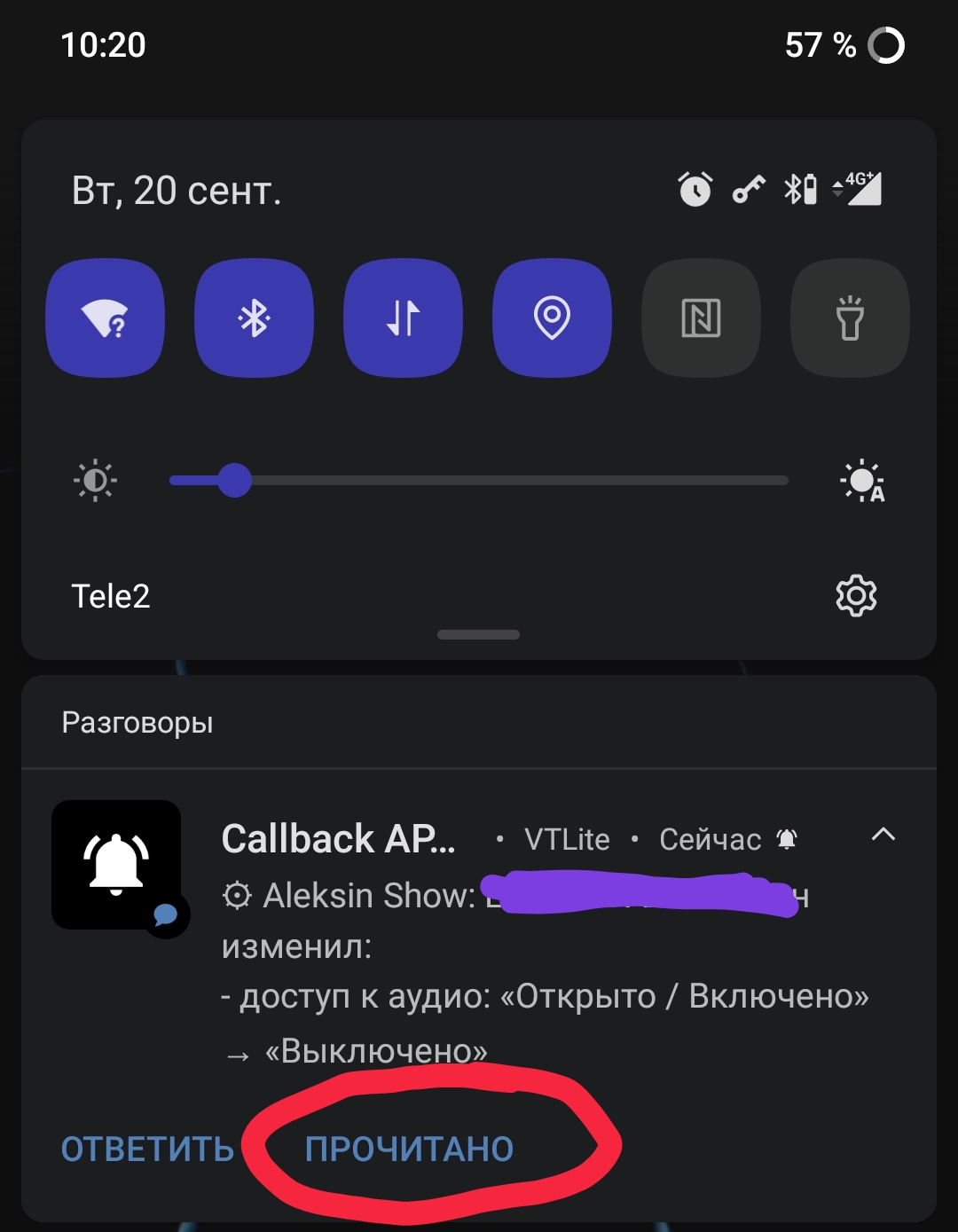Turn off the location tile
The width and height of the screenshot is (958, 1232).
click(552, 318)
